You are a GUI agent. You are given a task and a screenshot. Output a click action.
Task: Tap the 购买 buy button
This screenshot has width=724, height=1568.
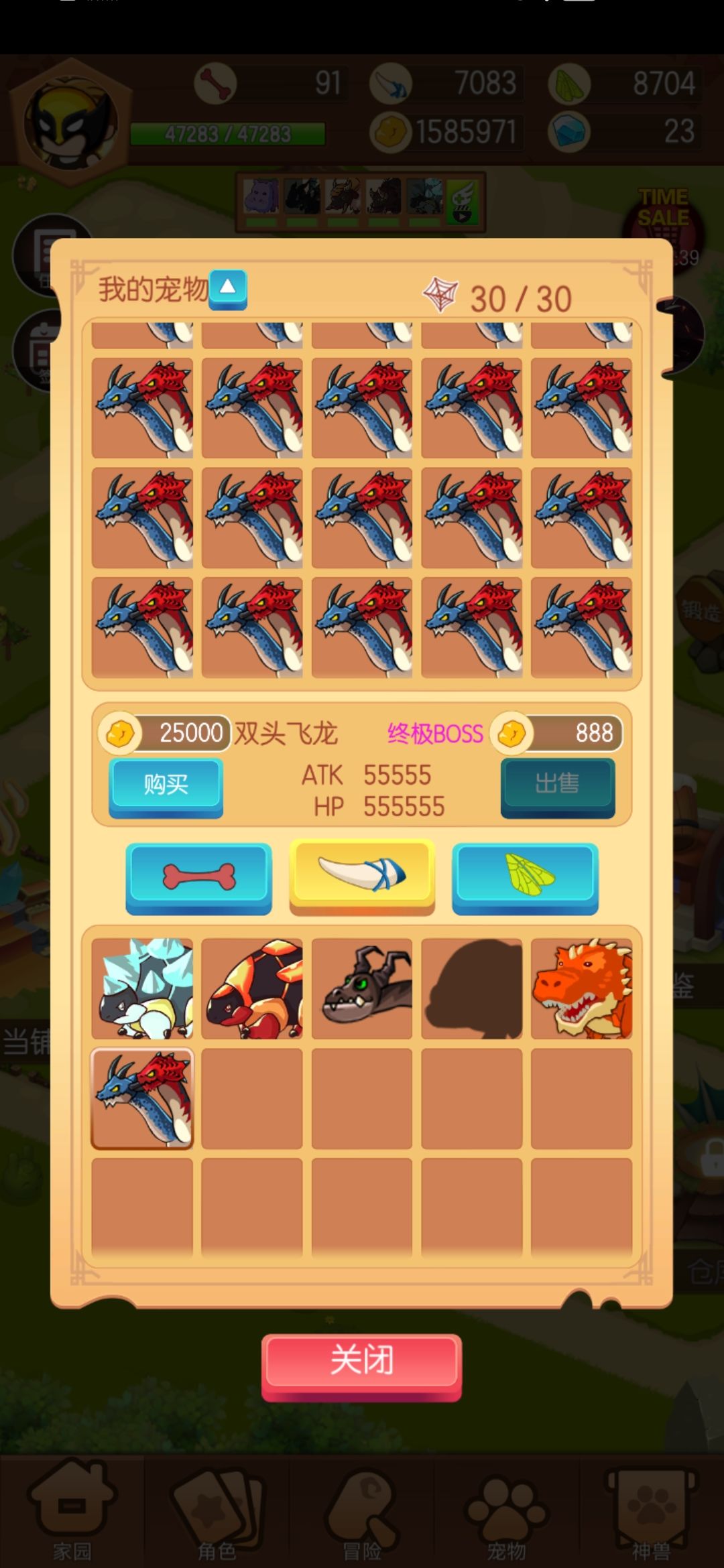pyautogui.click(x=166, y=787)
